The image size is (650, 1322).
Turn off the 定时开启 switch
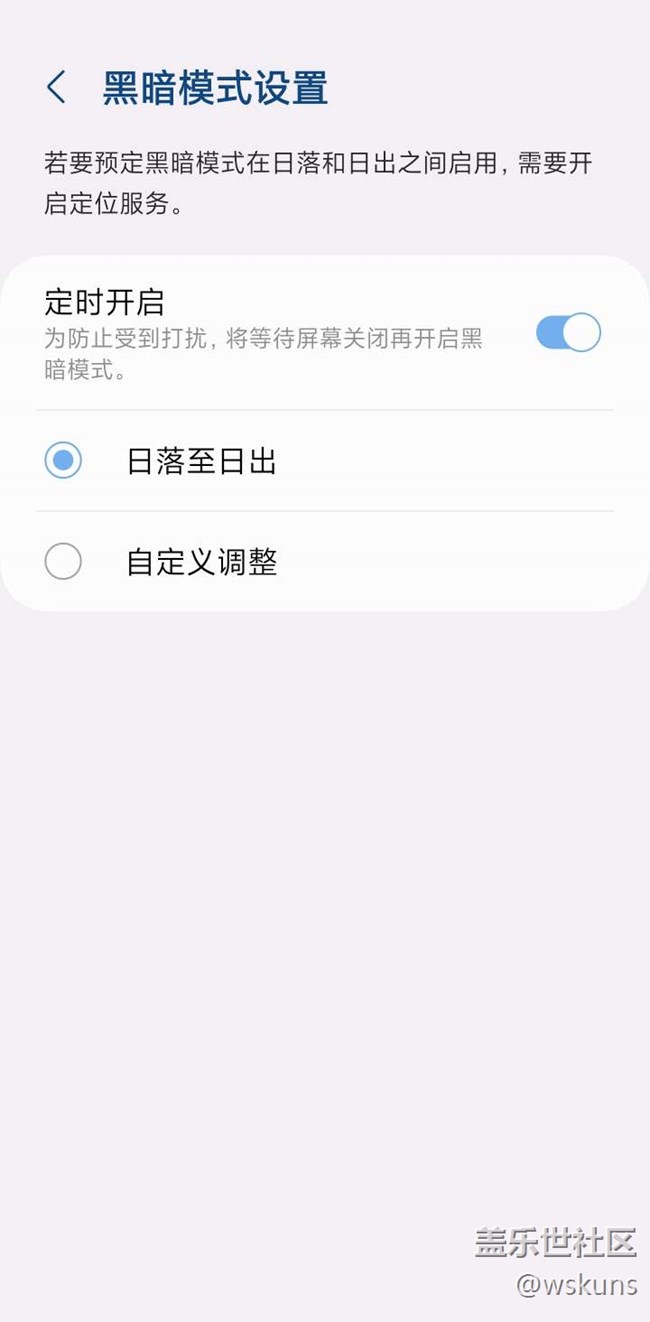pyautogui.click(x=567, y=333)
